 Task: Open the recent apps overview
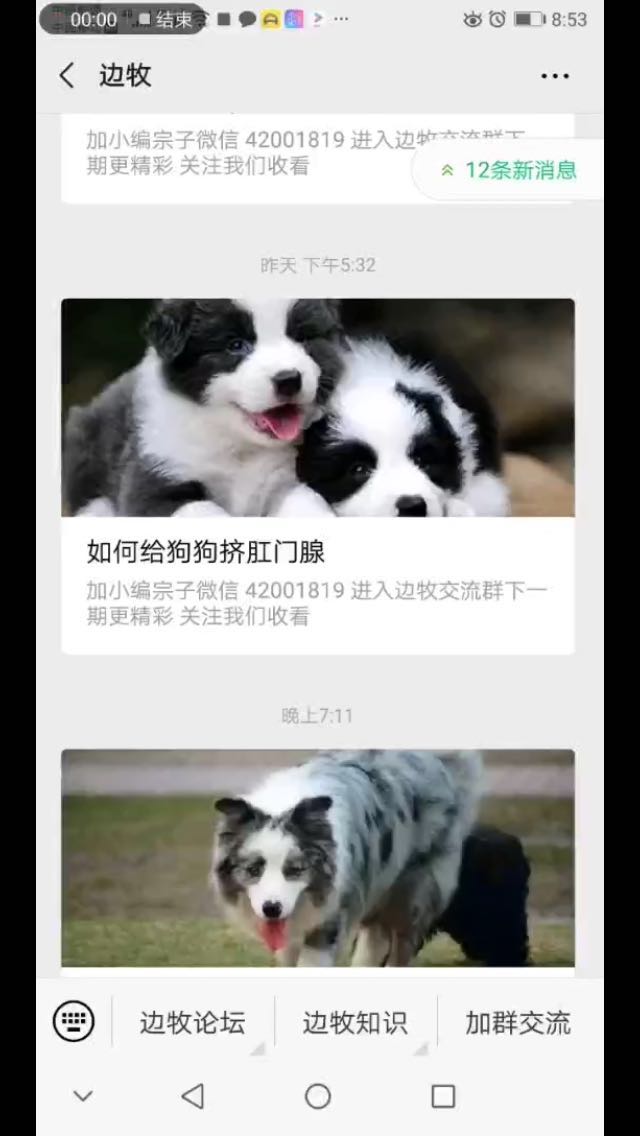click(x=443, y=1096)
